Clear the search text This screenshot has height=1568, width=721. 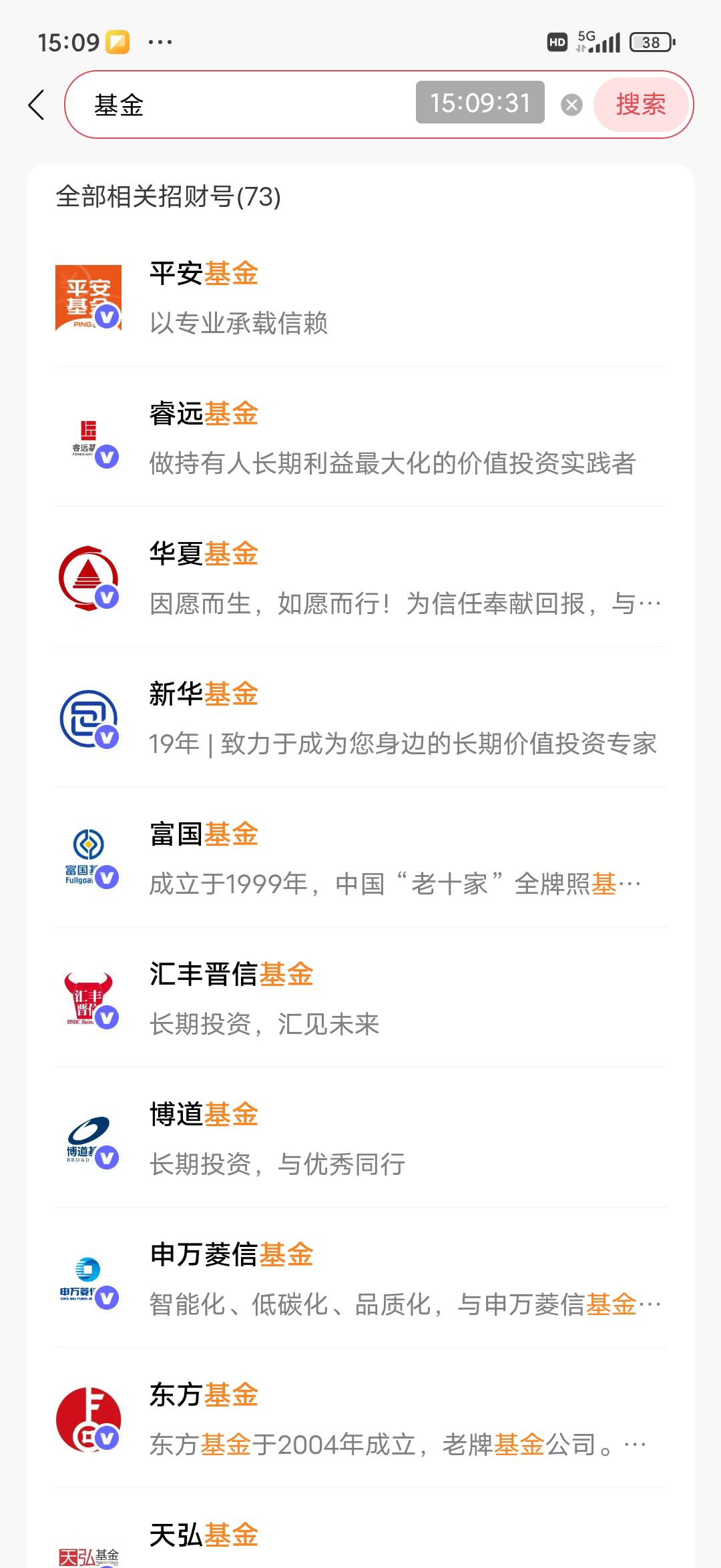pos(571,105)
